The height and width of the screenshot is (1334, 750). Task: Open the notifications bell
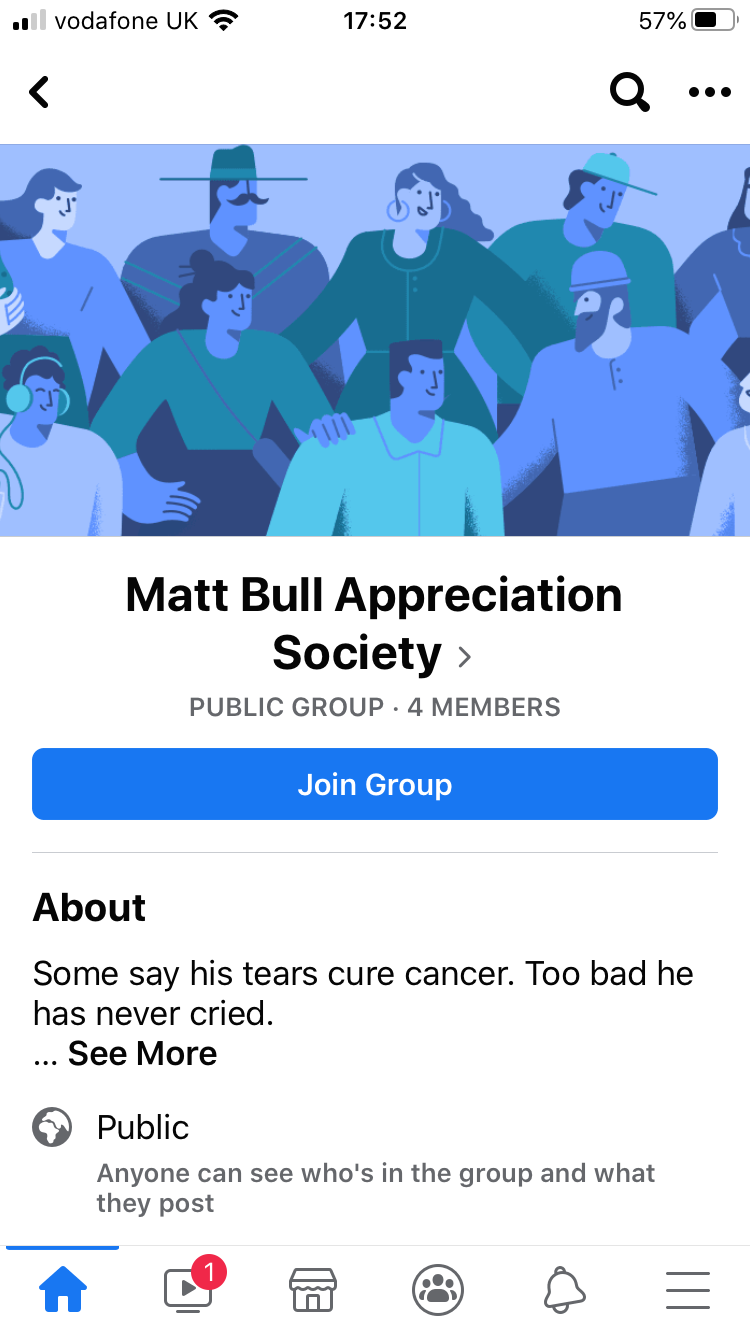[x=564, y=1289]
